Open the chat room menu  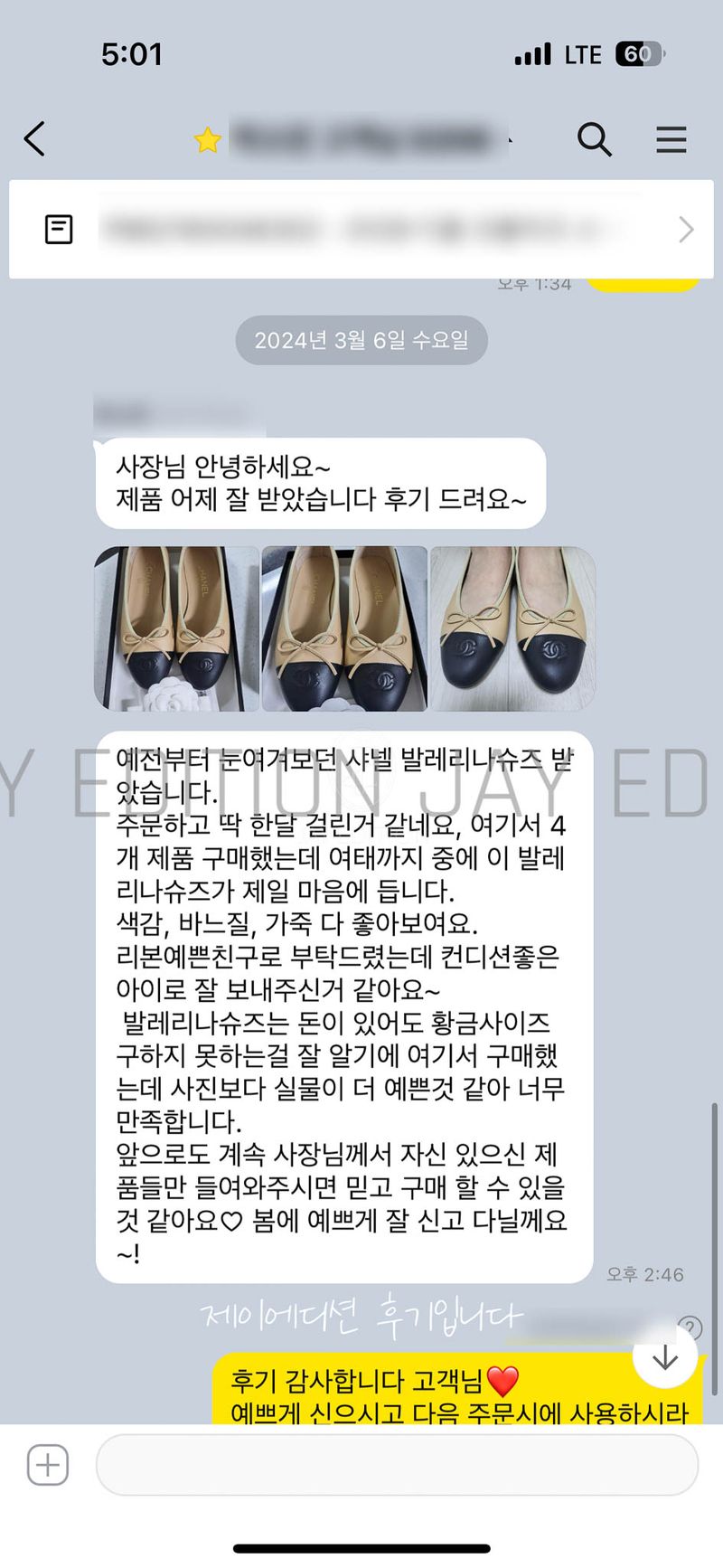(x=671, y=139)
